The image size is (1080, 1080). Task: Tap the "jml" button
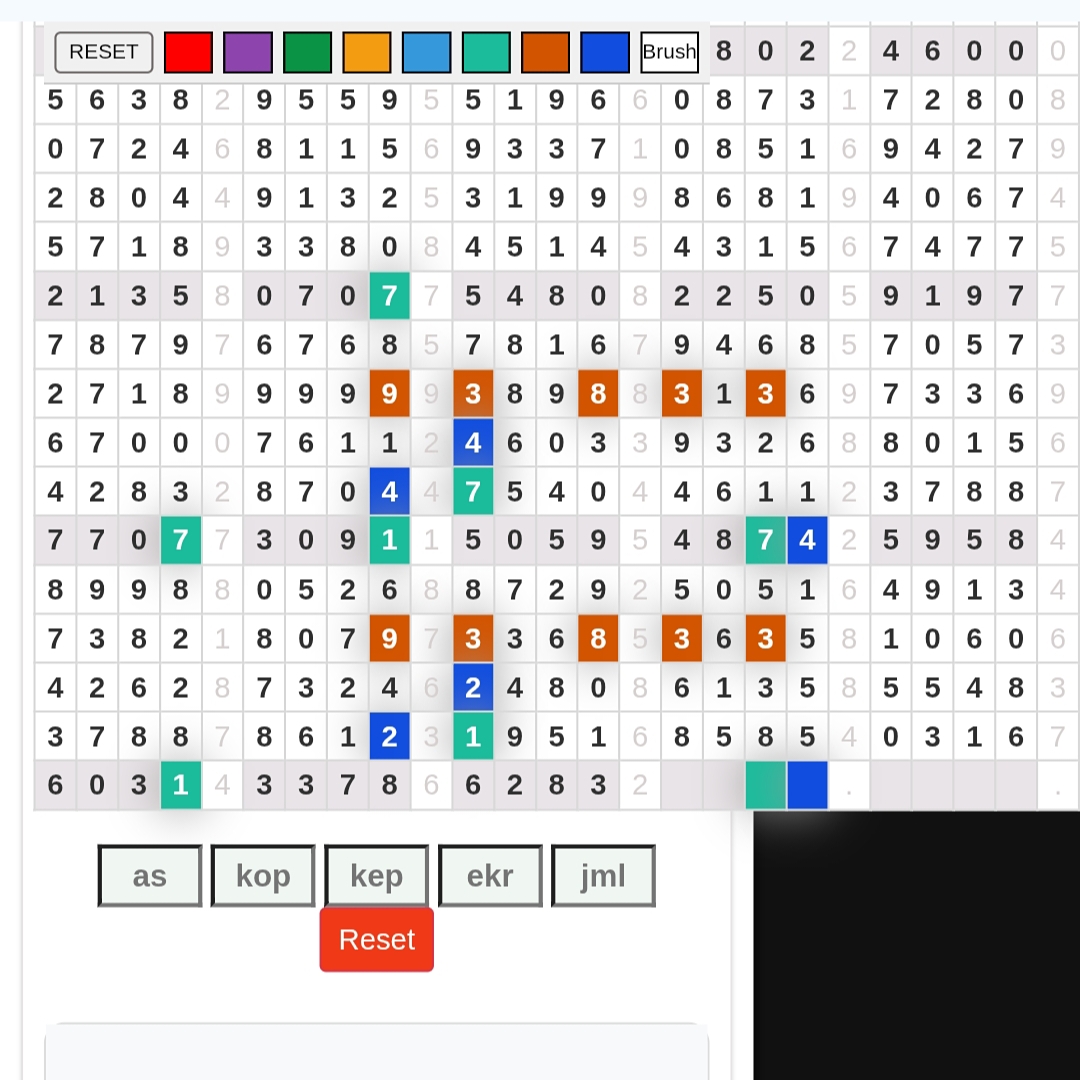pos(603,876)
